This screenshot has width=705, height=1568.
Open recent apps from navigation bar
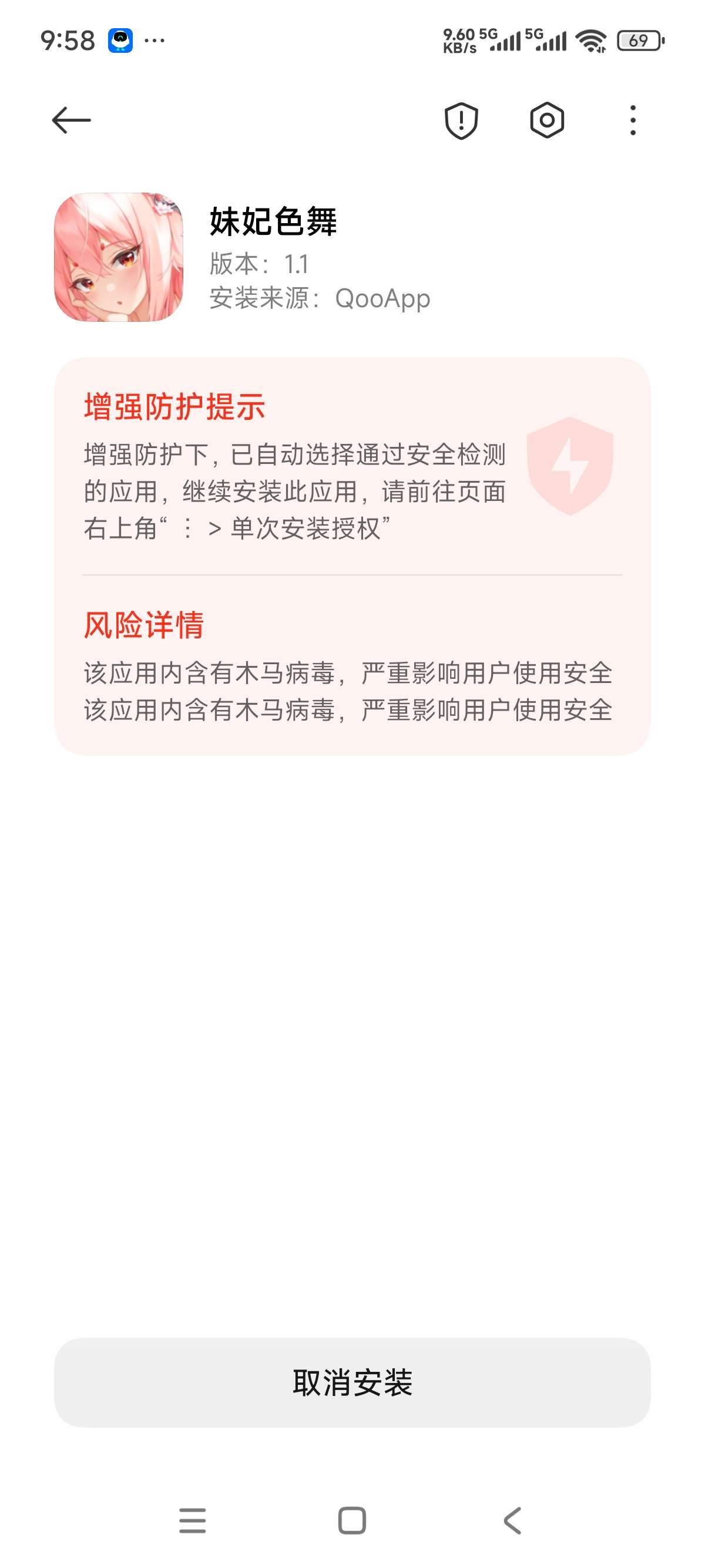coord(192,1520)
